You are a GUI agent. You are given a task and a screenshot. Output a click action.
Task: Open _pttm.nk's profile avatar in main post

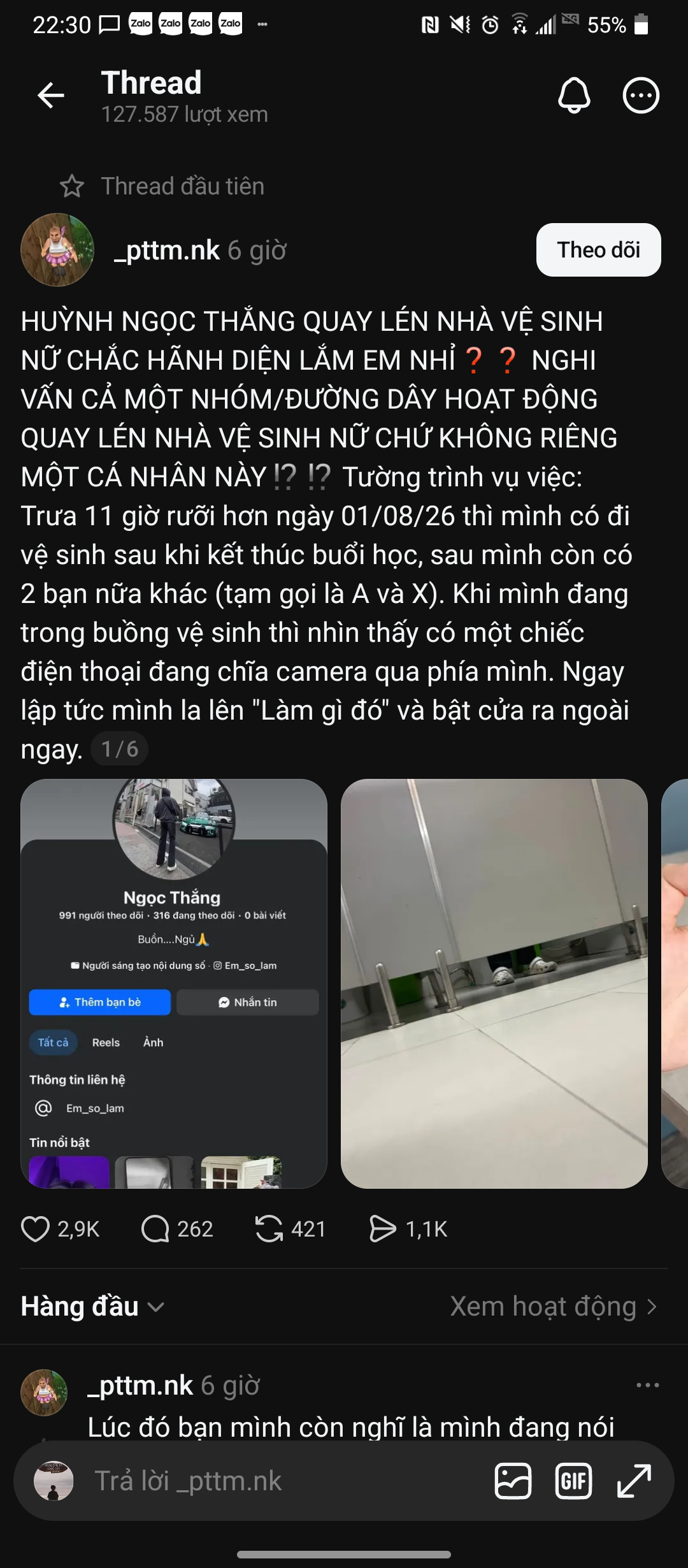click(57, 250)
